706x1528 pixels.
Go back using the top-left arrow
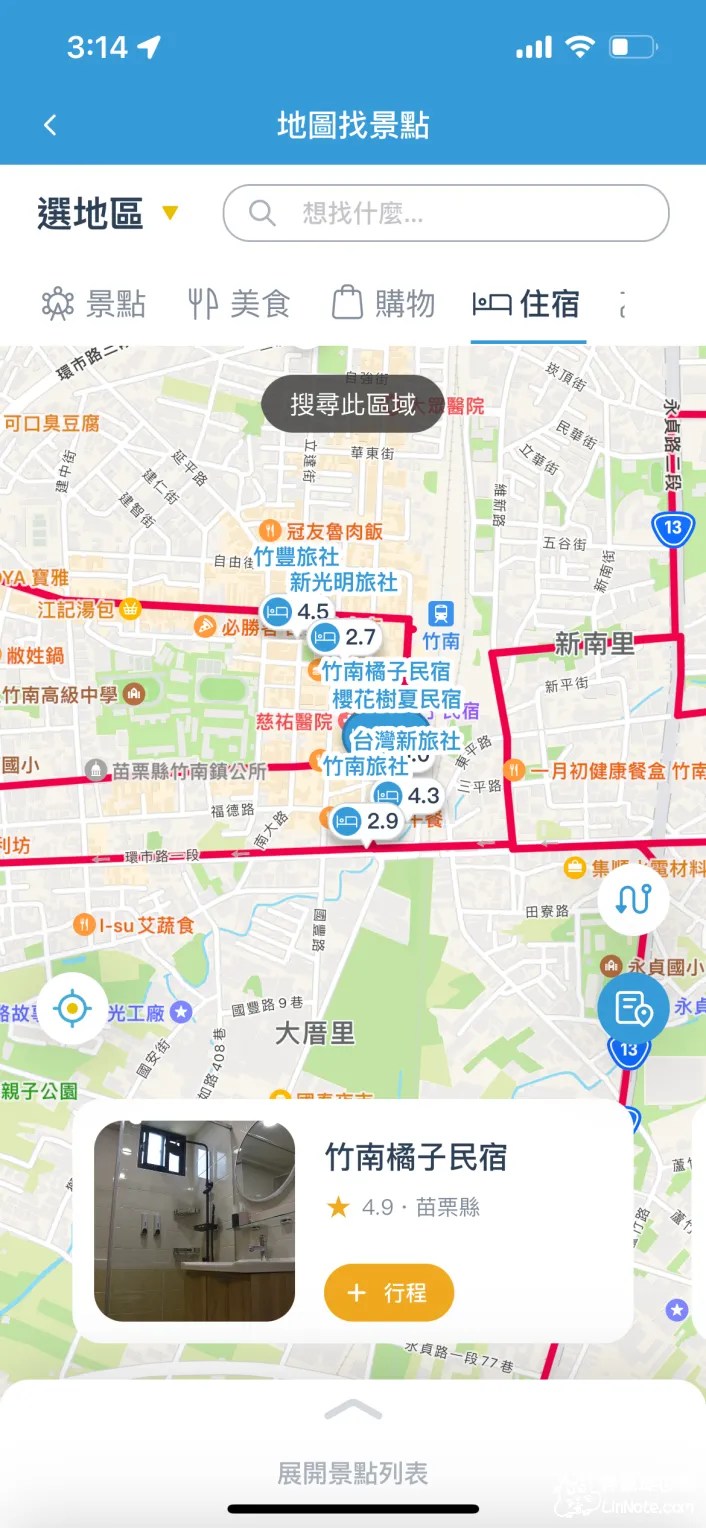(x=50, y=125)
